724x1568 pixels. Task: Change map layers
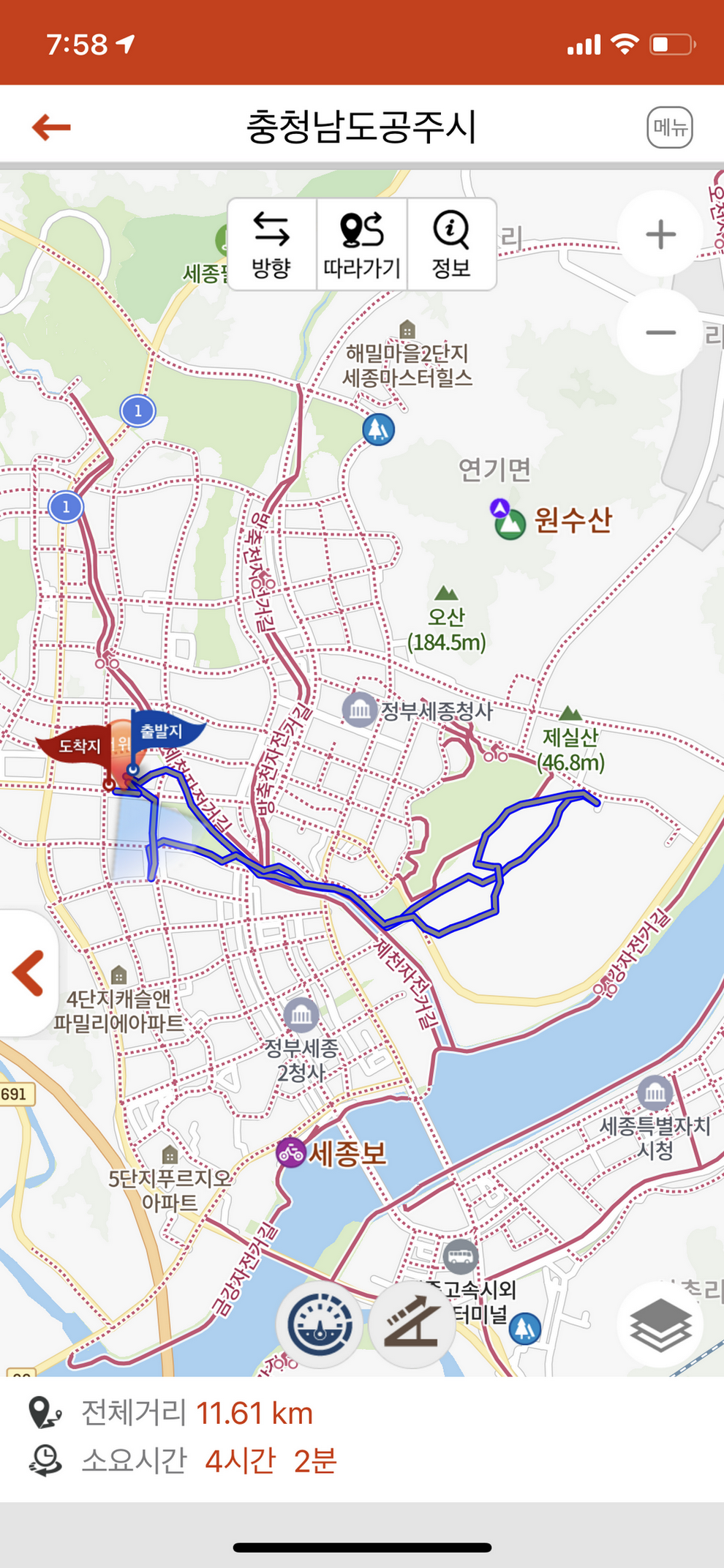660,1324
